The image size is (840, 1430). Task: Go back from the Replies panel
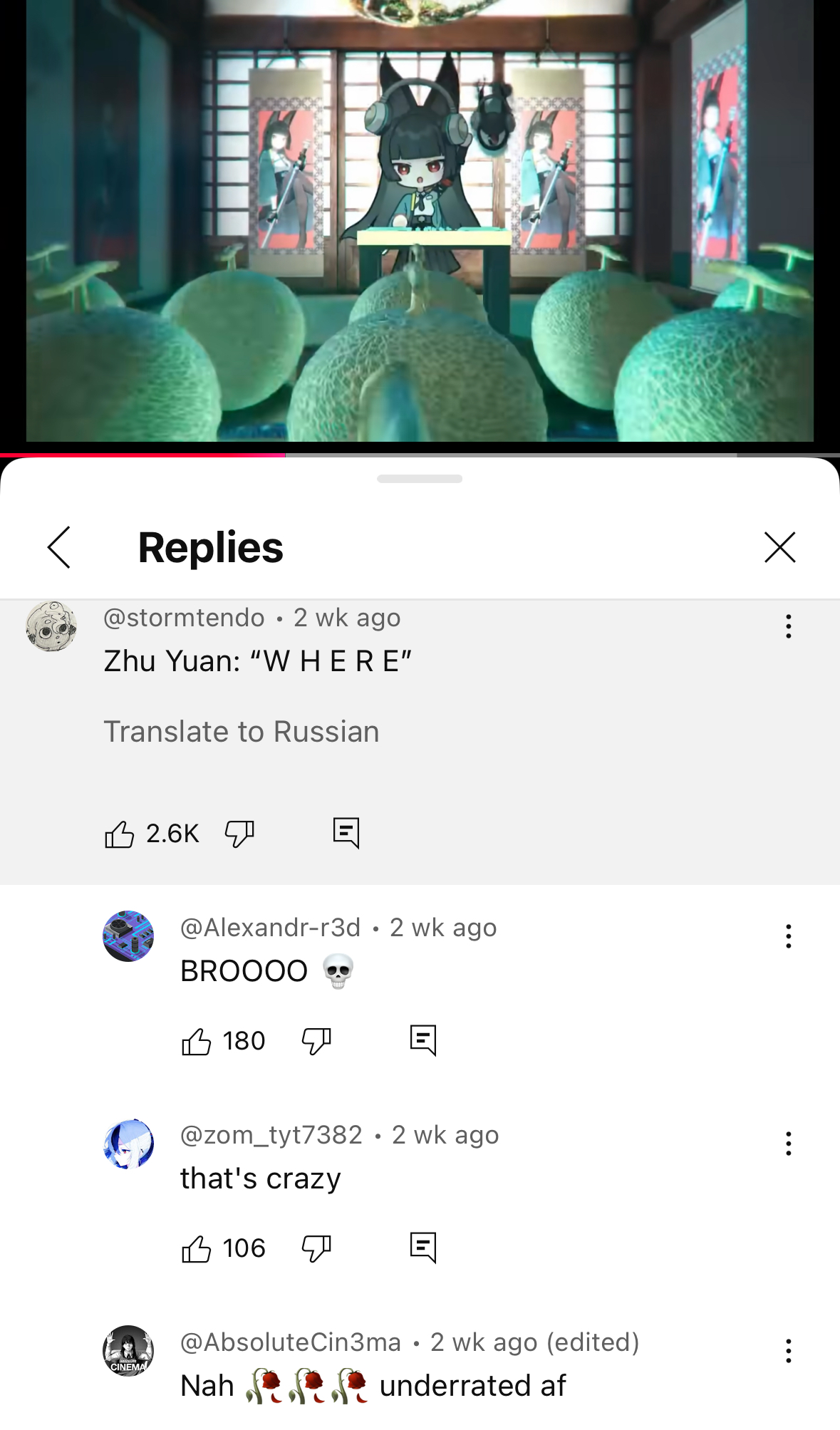59,547
